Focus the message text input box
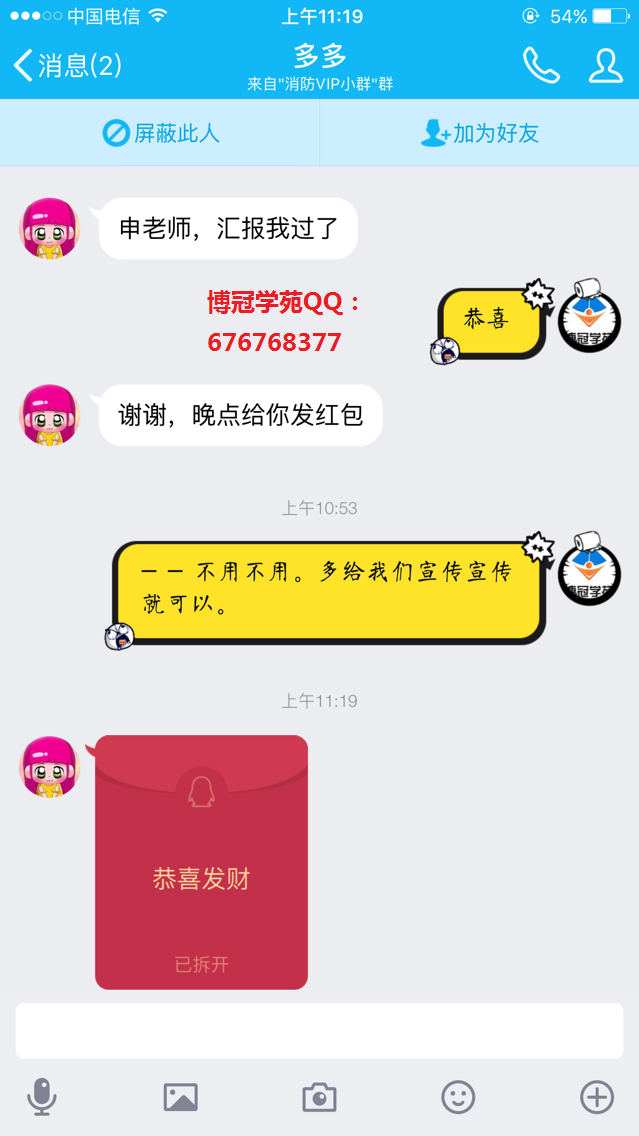Image resolution: width=639 pixels, height=1136 pixels. (319, 1031)
